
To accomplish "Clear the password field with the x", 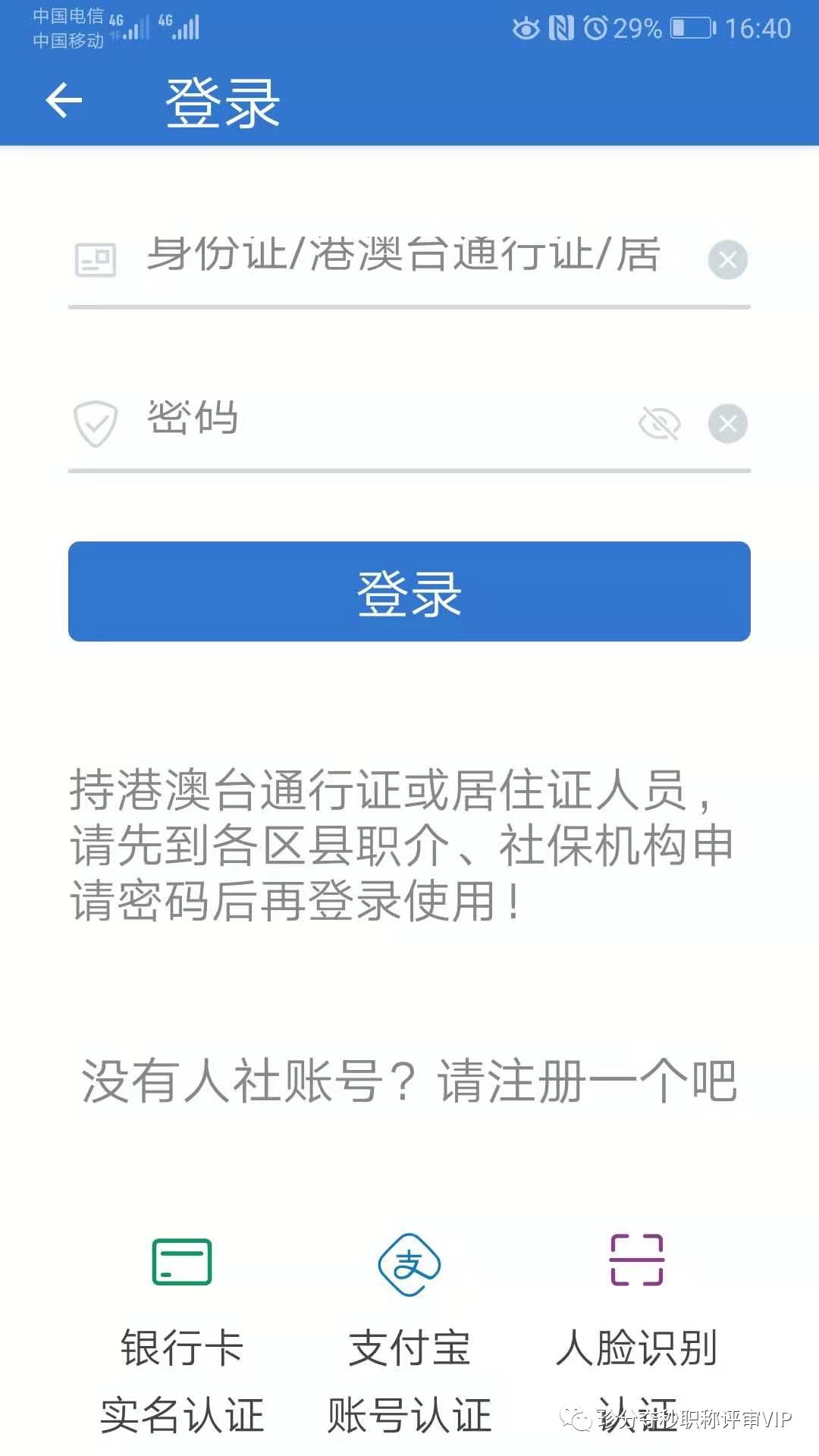I will (726, 422).
